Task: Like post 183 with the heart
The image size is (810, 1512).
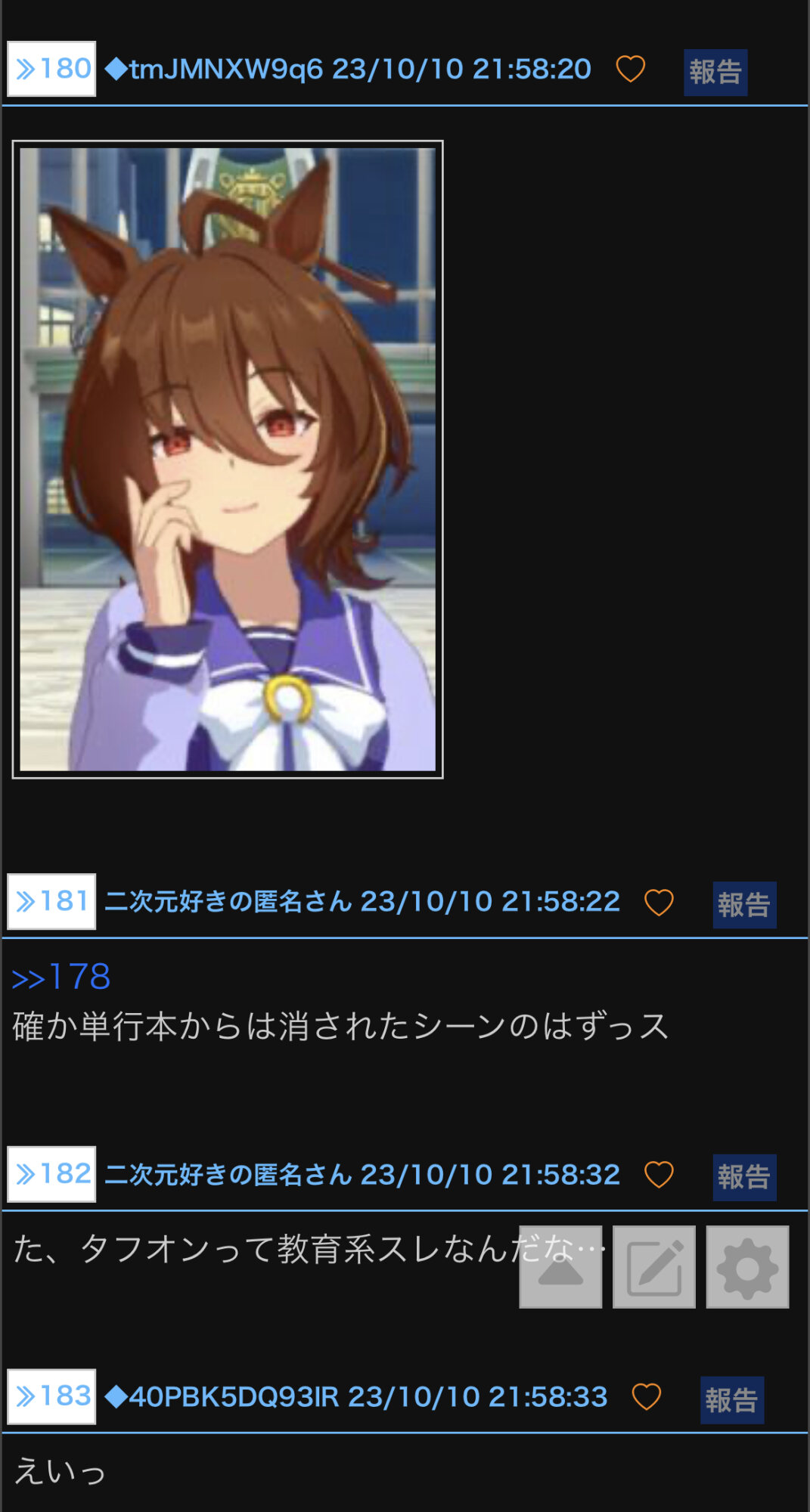Action: [x=646, y=1397]
